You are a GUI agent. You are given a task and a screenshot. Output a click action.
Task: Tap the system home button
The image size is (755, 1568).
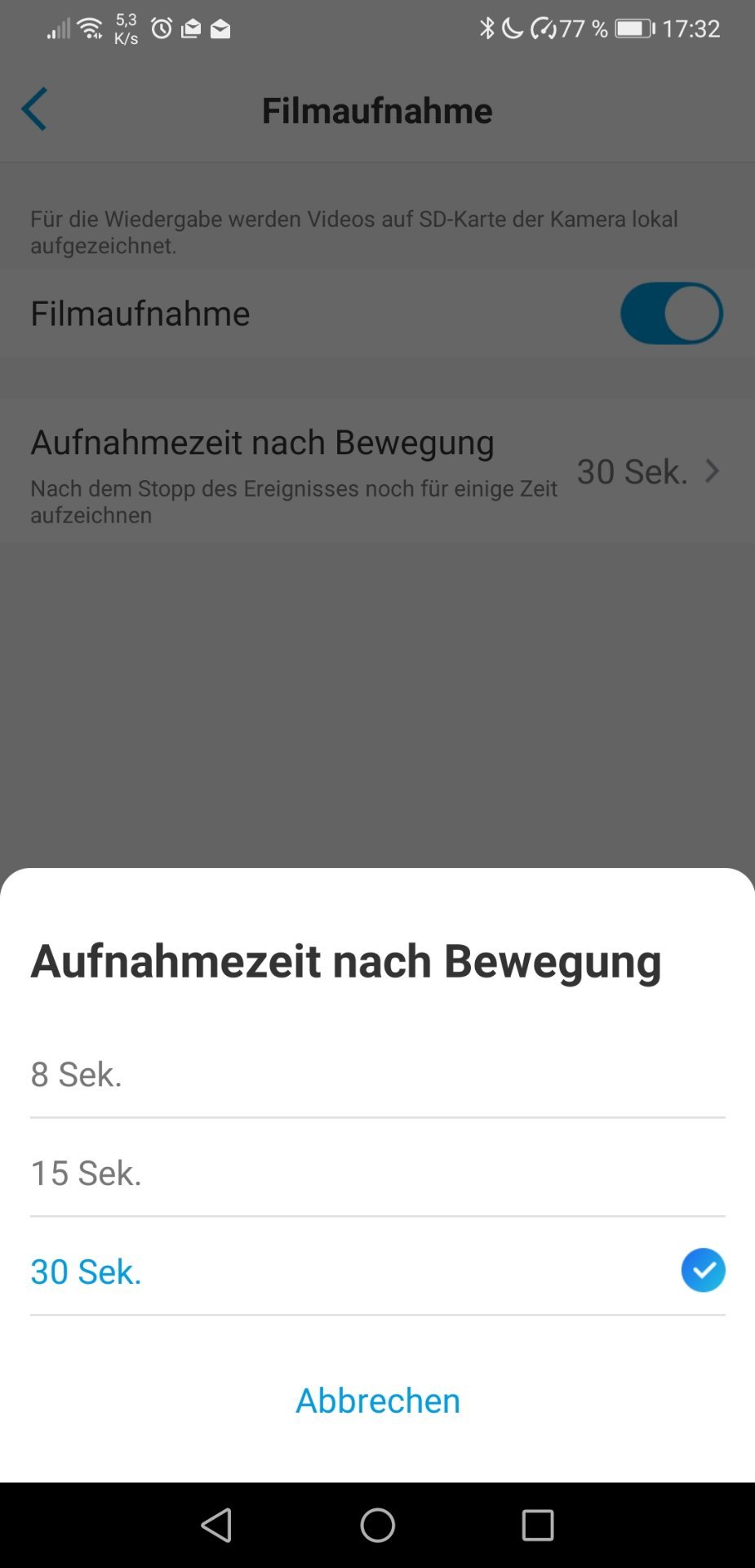(377, 1525)
